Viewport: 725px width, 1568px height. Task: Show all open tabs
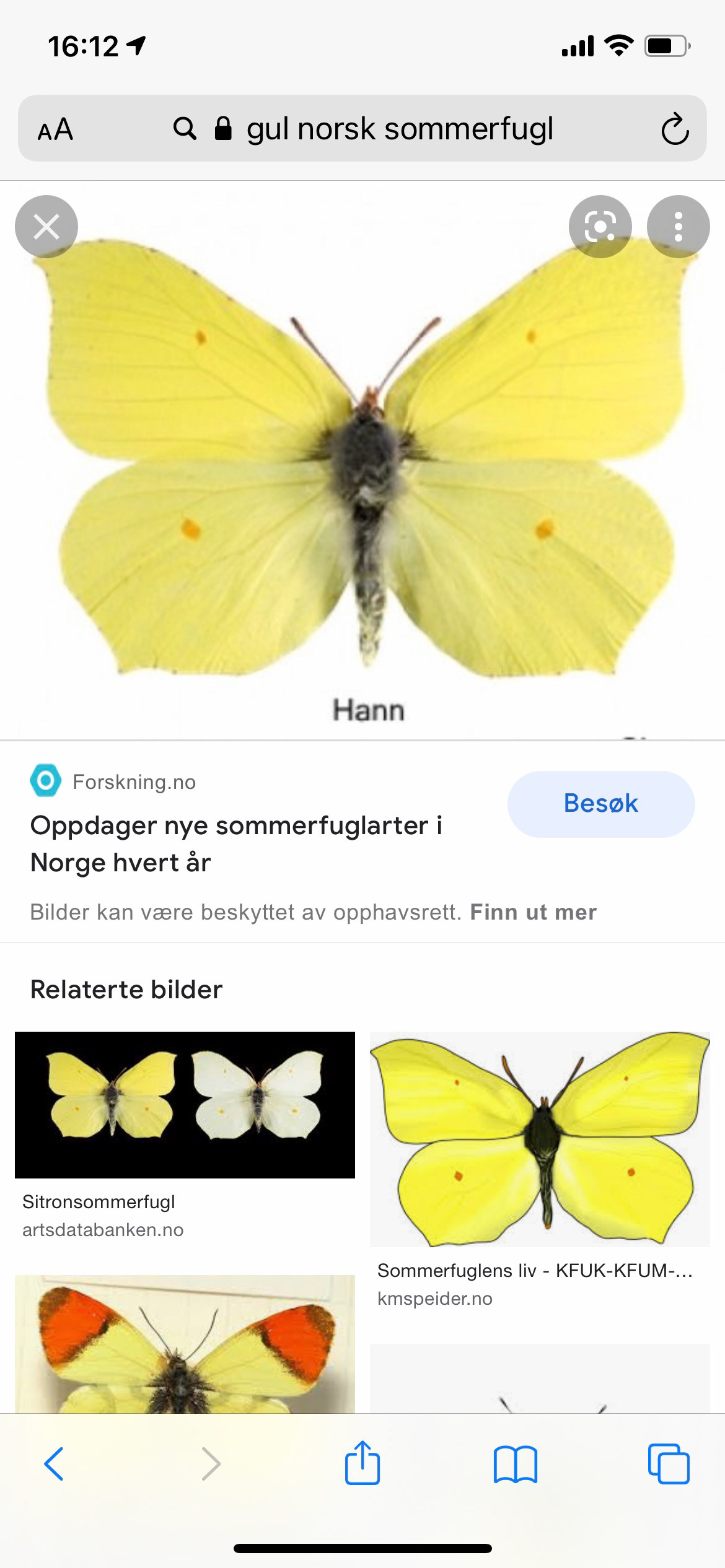pos(669,1464)
